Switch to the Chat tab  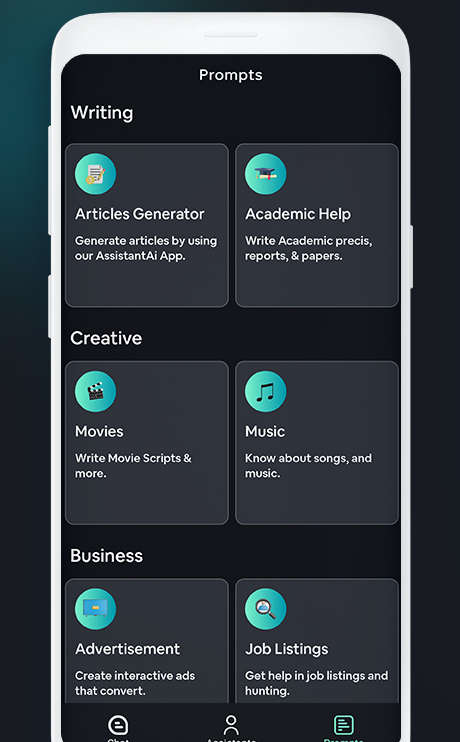(x=118, y=727)
